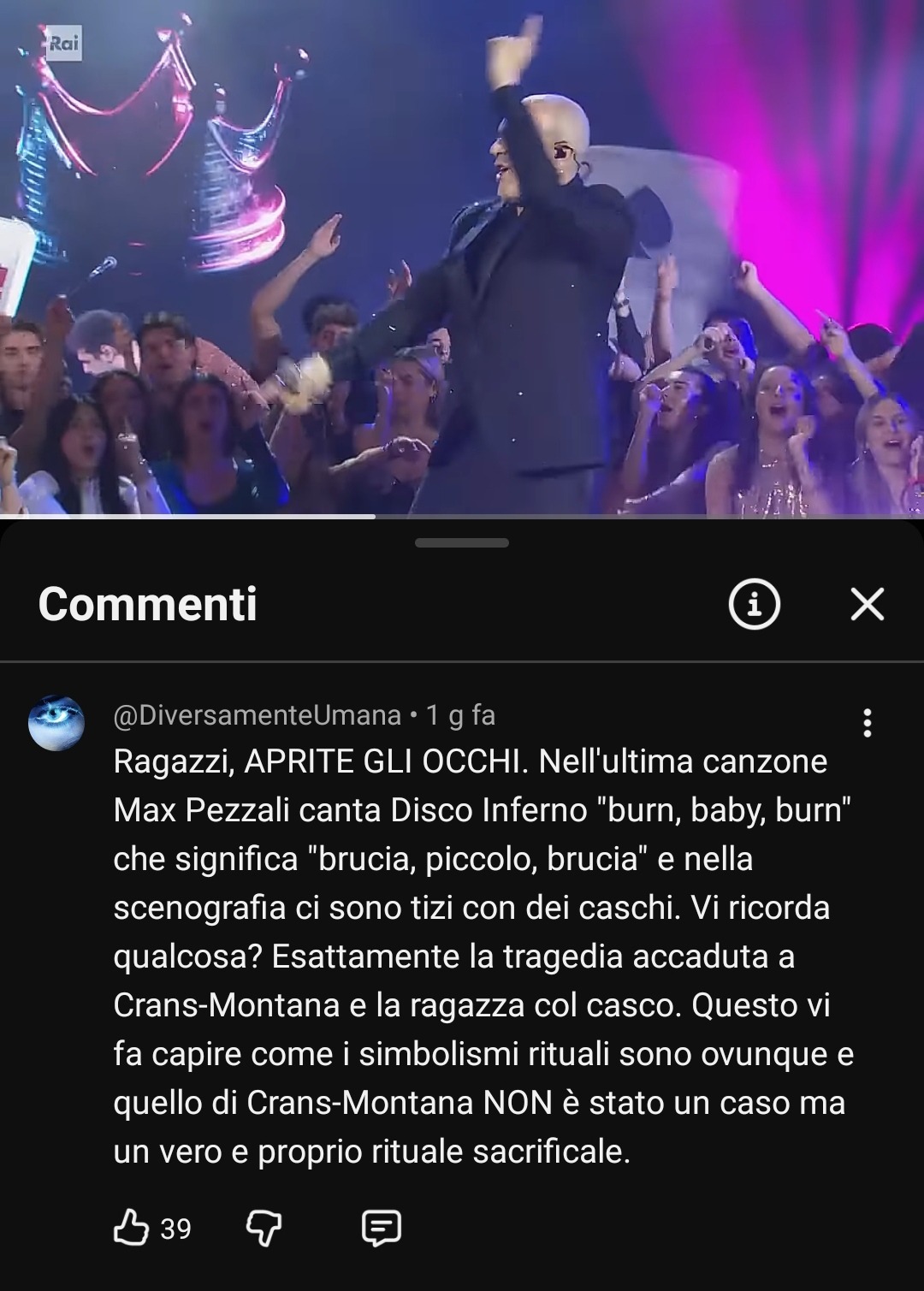Open the @DiversamenteUmana channel name

257,715
